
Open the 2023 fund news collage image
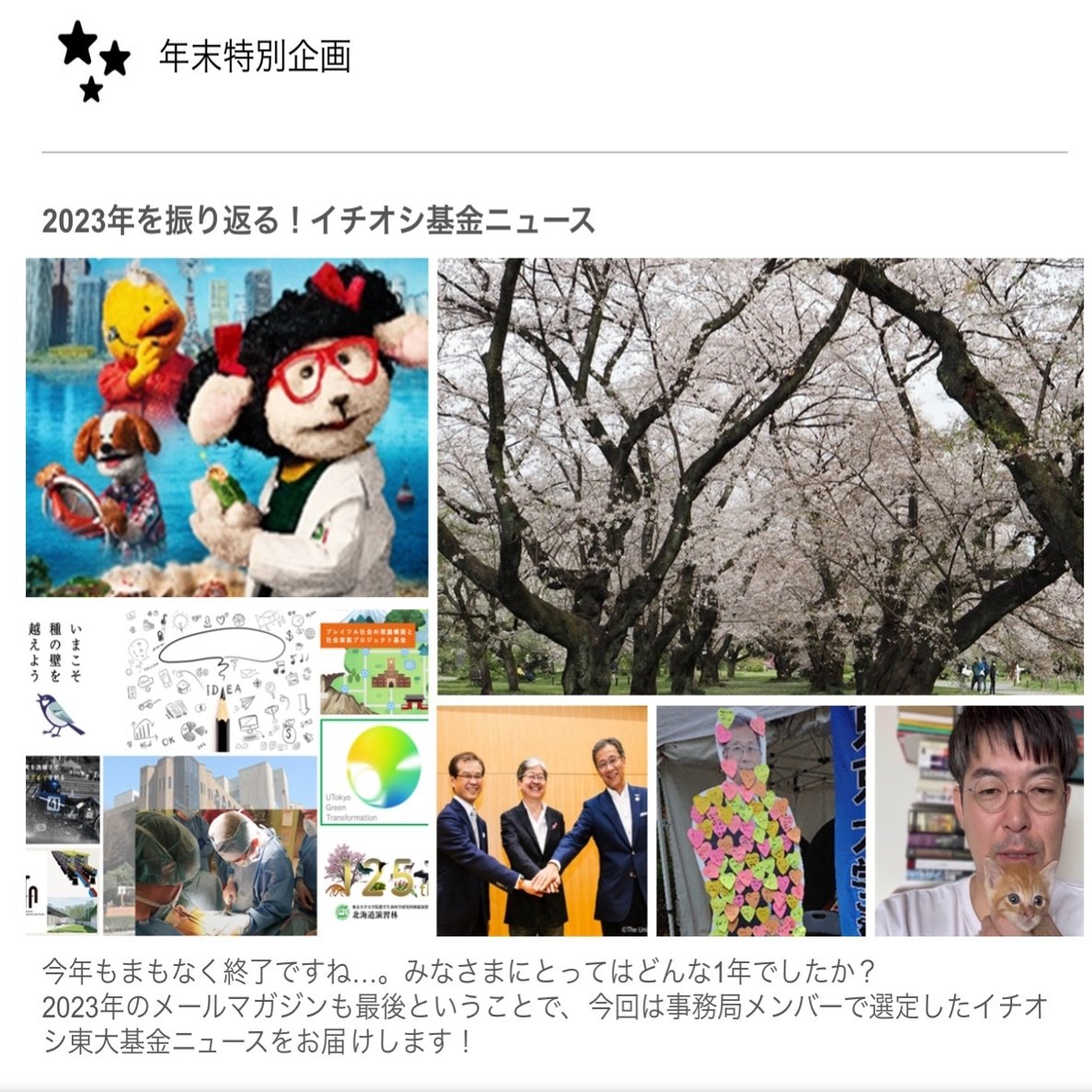point(554,596)
